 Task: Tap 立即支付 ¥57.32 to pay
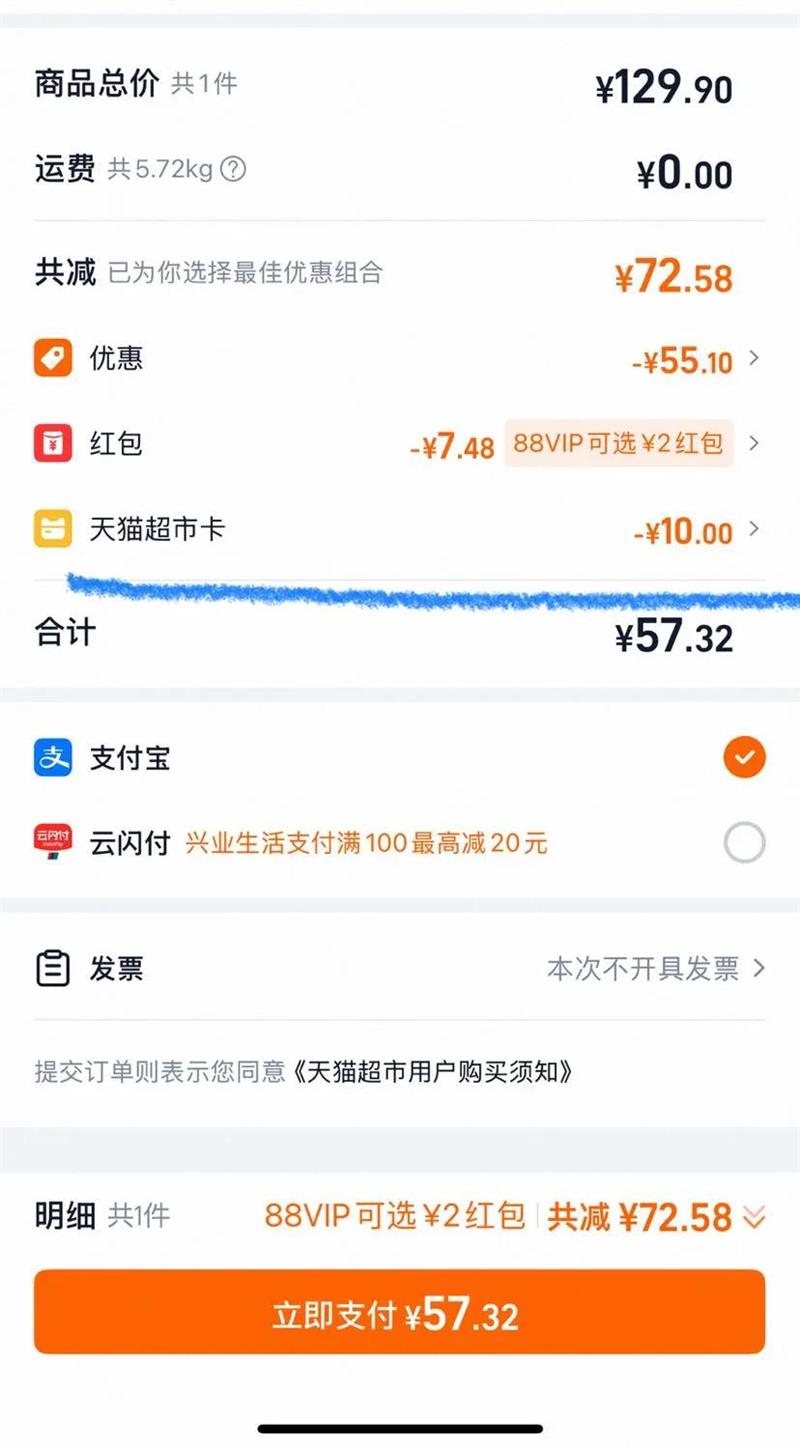[400, 1312]
